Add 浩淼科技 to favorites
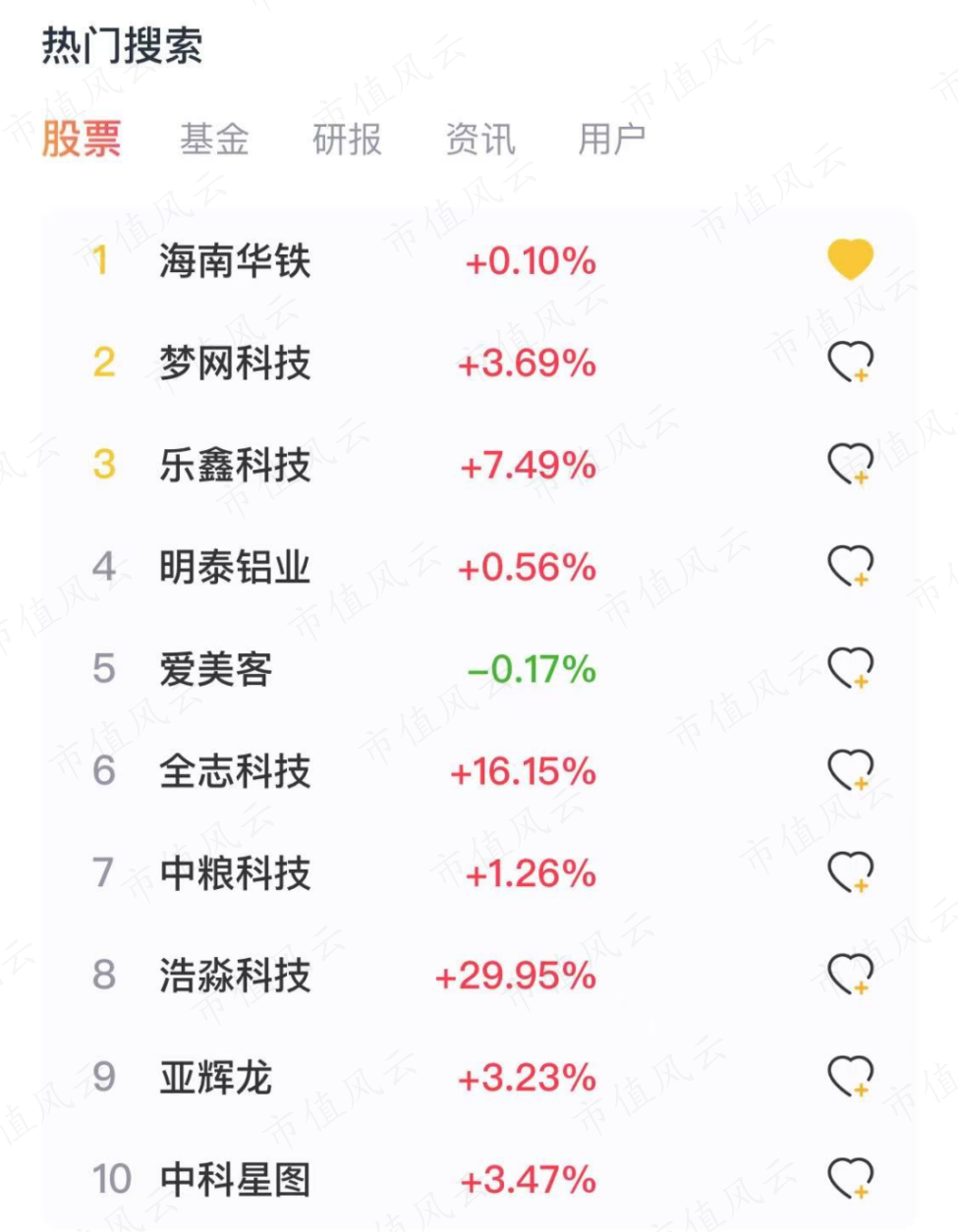 (850, 976)
